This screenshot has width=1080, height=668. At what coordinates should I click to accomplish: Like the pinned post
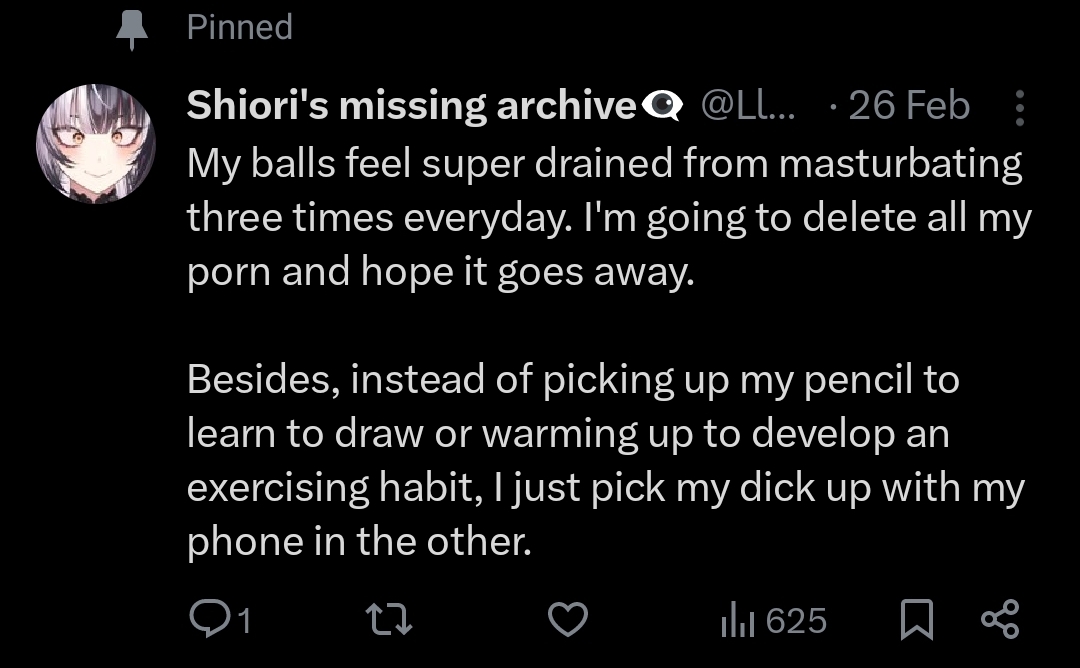pos(570,620)
